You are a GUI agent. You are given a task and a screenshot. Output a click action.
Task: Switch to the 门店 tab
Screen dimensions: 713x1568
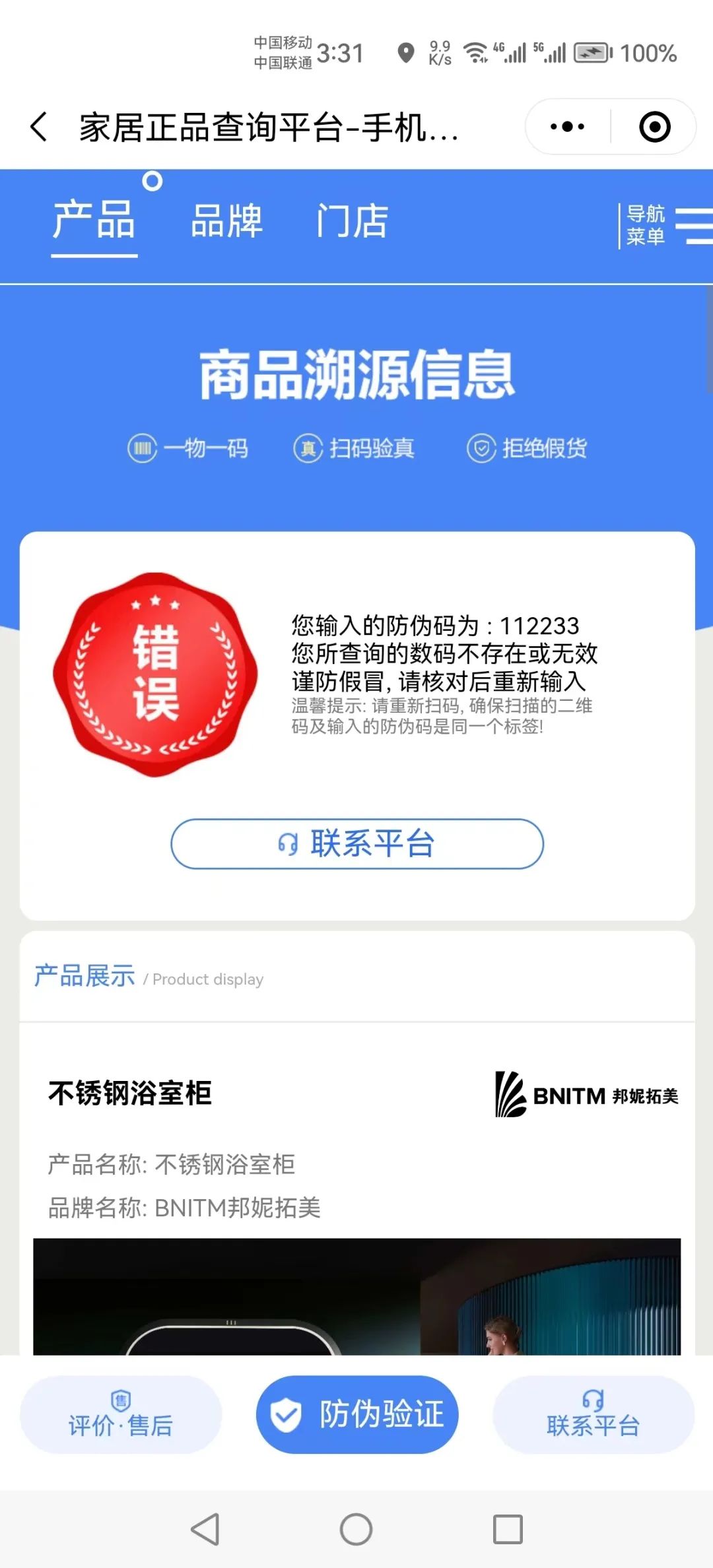pos(352,221)
